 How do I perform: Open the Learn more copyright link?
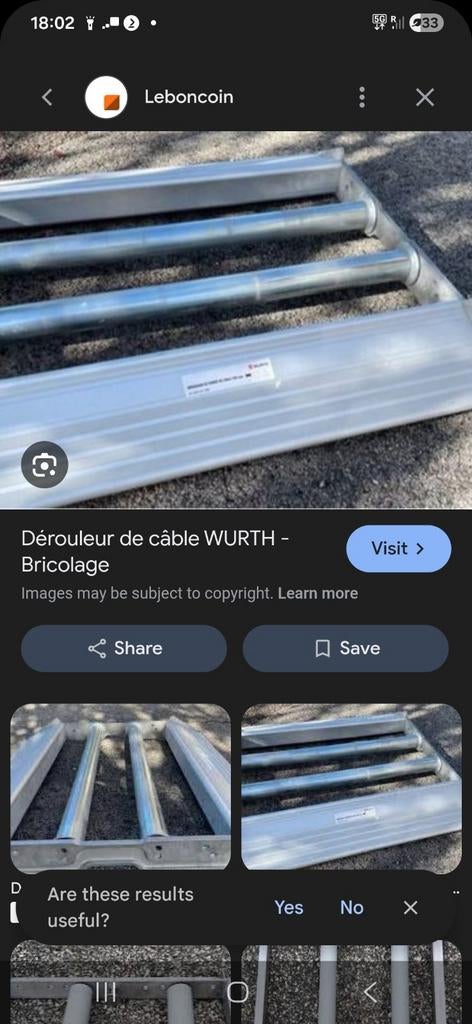tap(318, 593)
